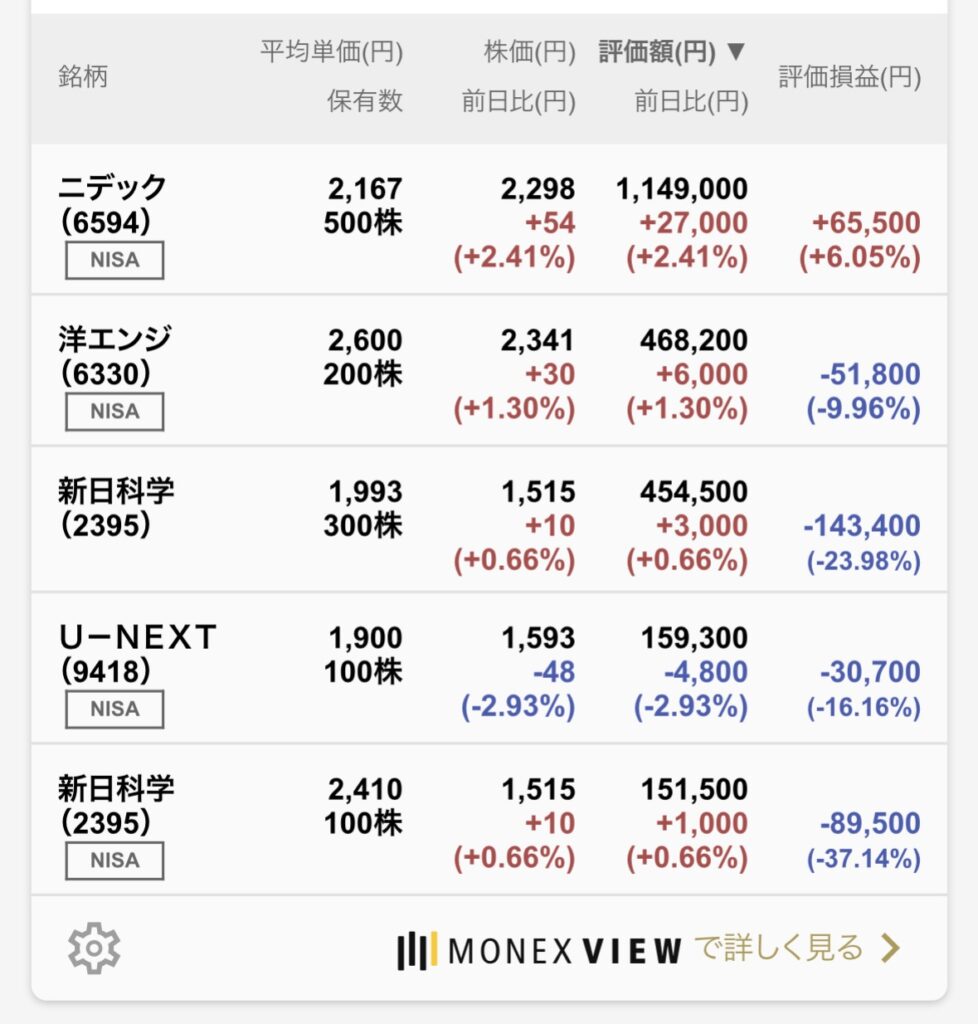Open the settings gear icon
978x1024 pixels.
pyautogui.click(x=94, y=948)
